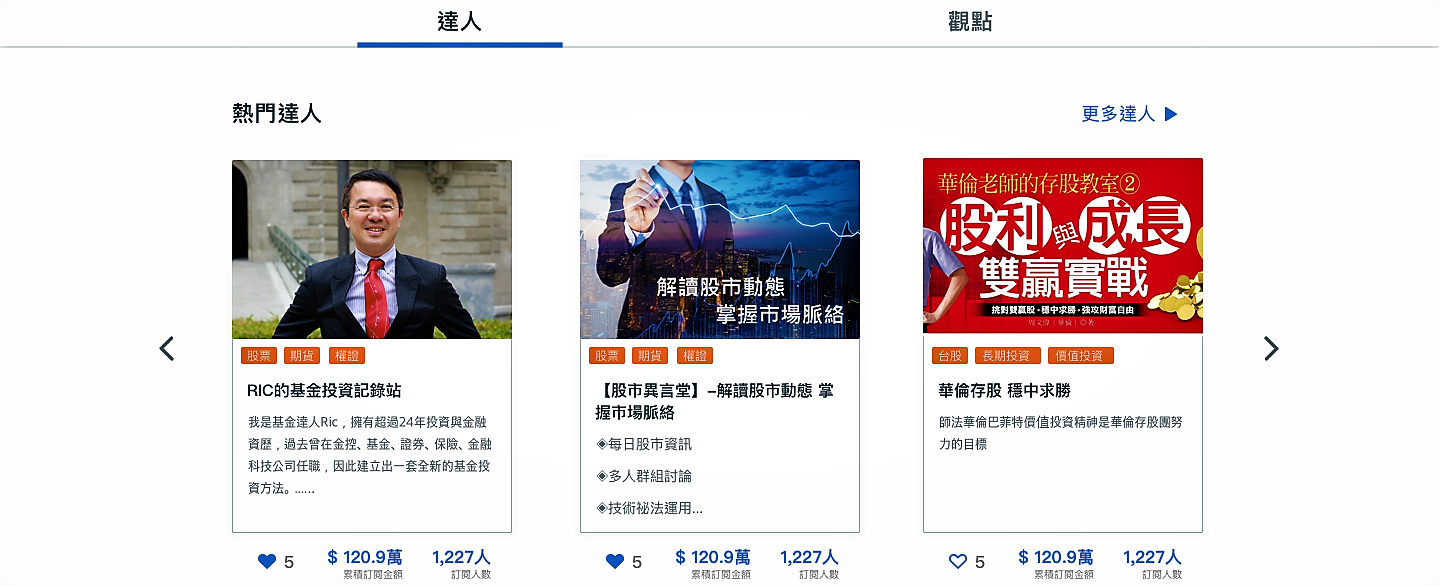Like 華倫存股 穩中求勝 via its heart icon
Viewport: 1440px width, 586px height.
click(x=958, y=562)
